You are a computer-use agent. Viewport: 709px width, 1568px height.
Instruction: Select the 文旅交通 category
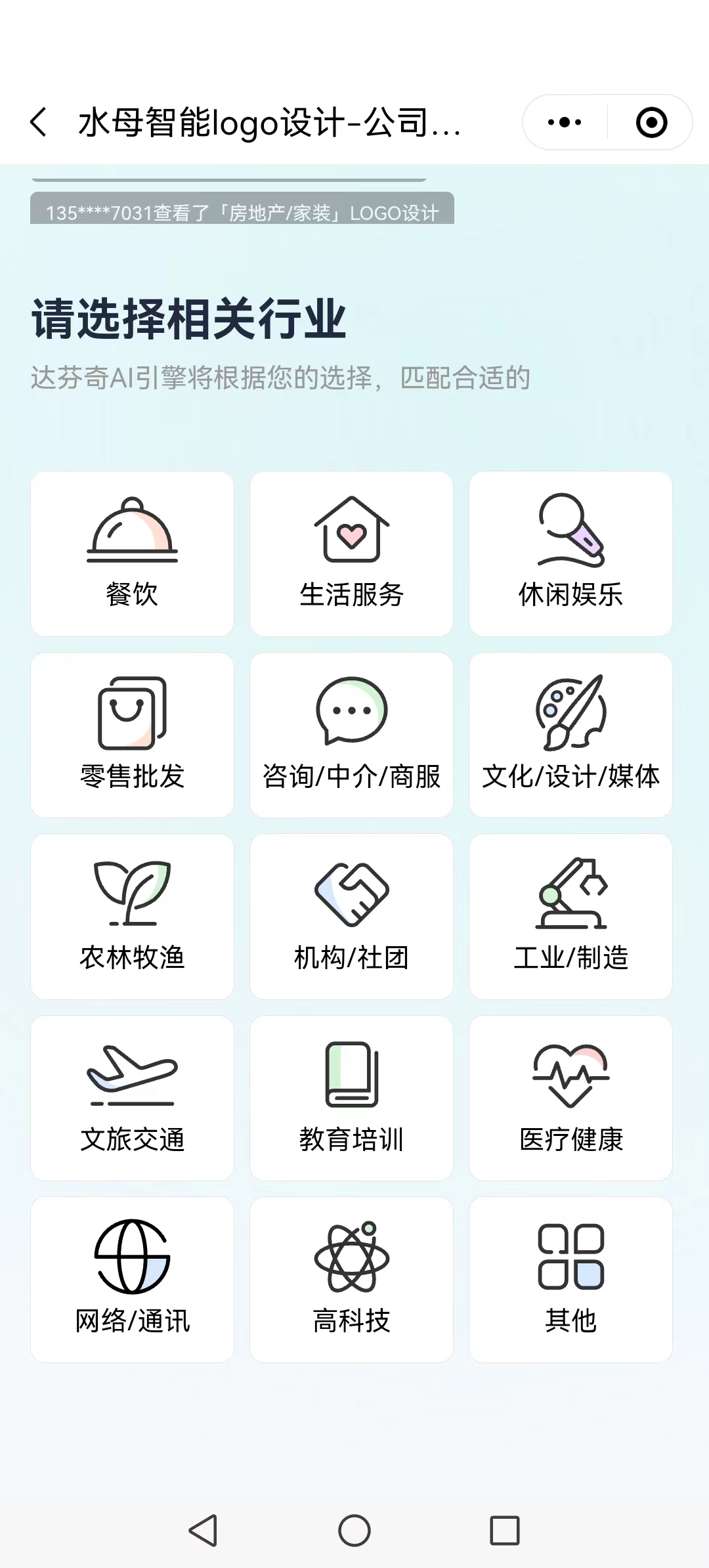tap(132, 1098)
